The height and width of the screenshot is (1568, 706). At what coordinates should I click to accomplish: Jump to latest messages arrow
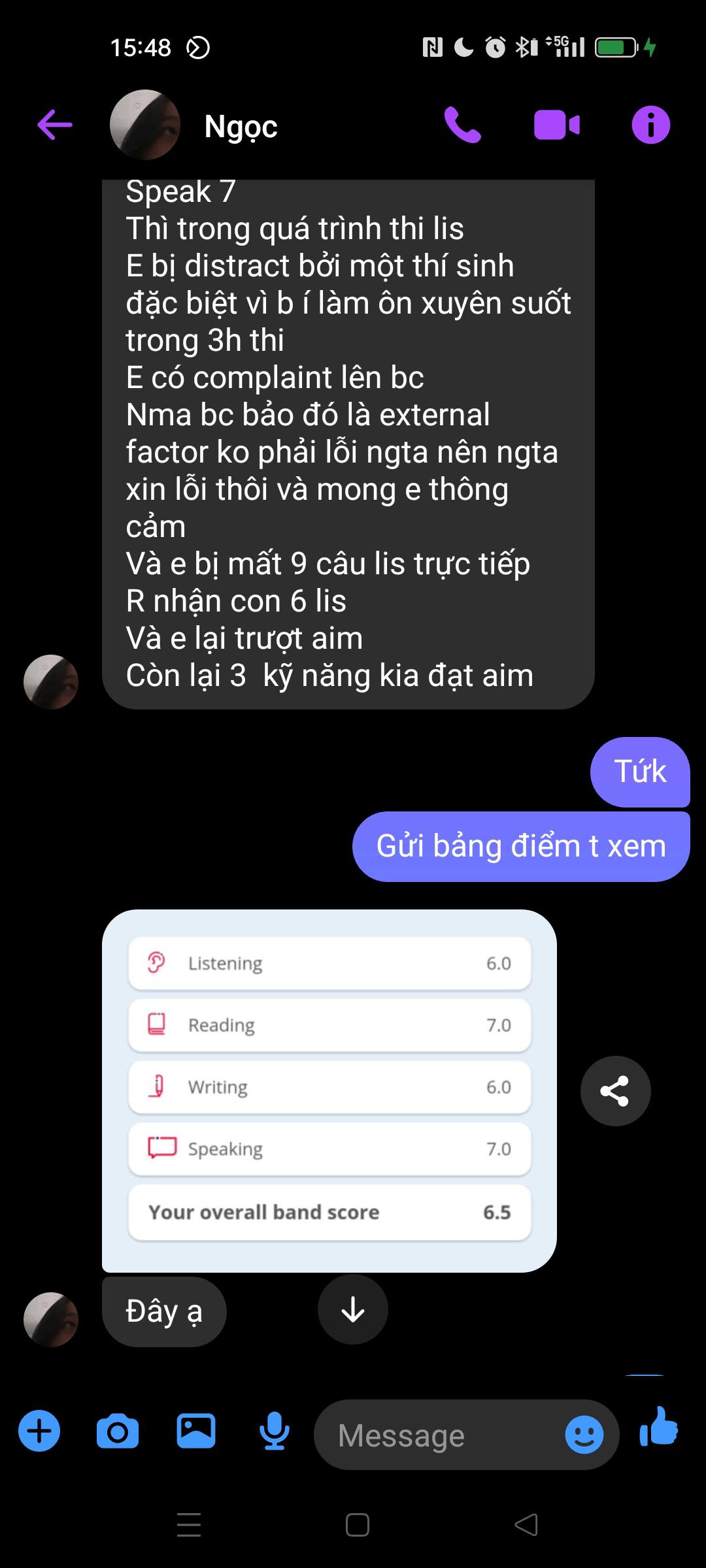pos(353,1309)
